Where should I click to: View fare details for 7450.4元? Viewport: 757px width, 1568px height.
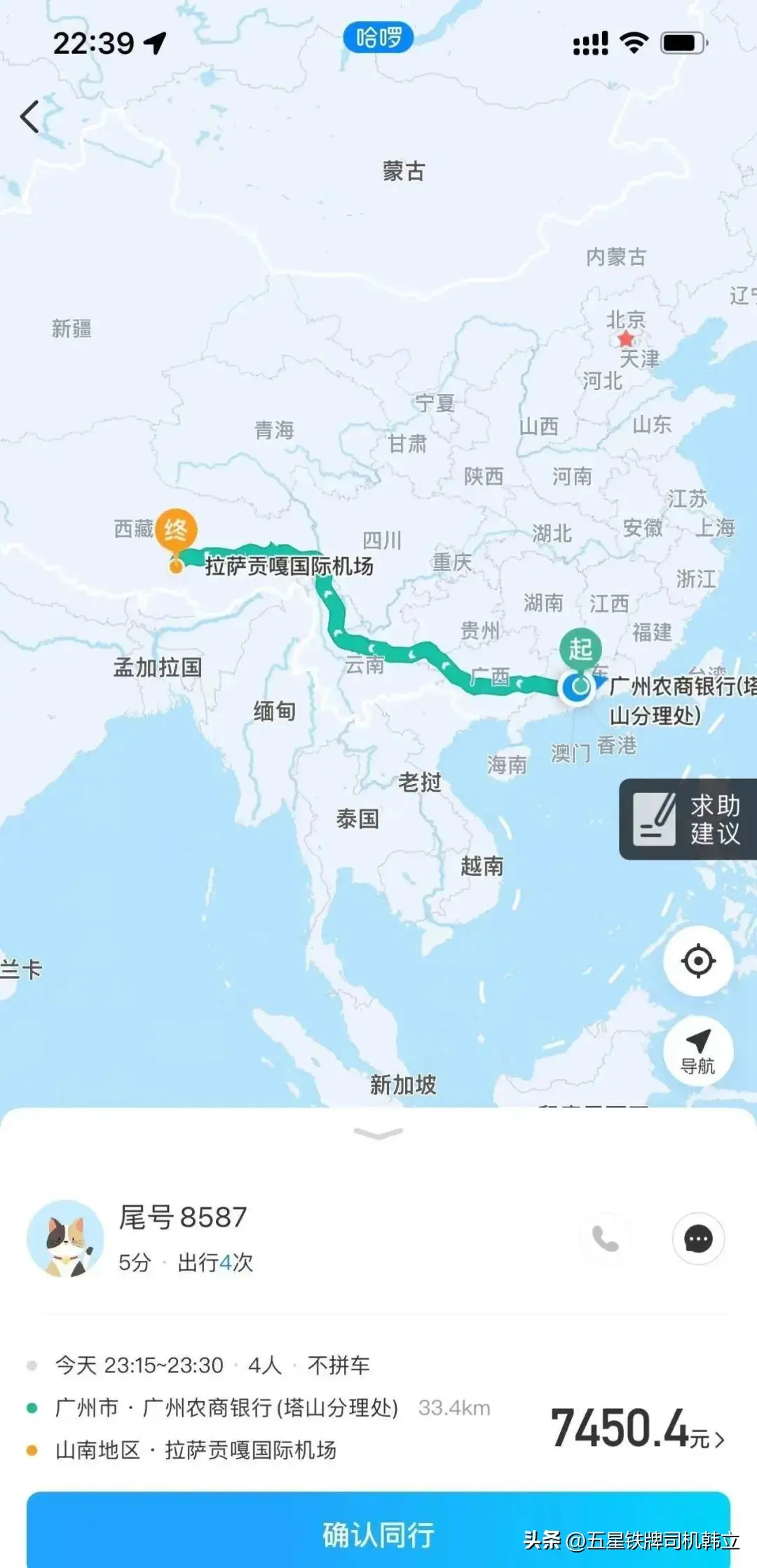click(x=638, y=1430)
